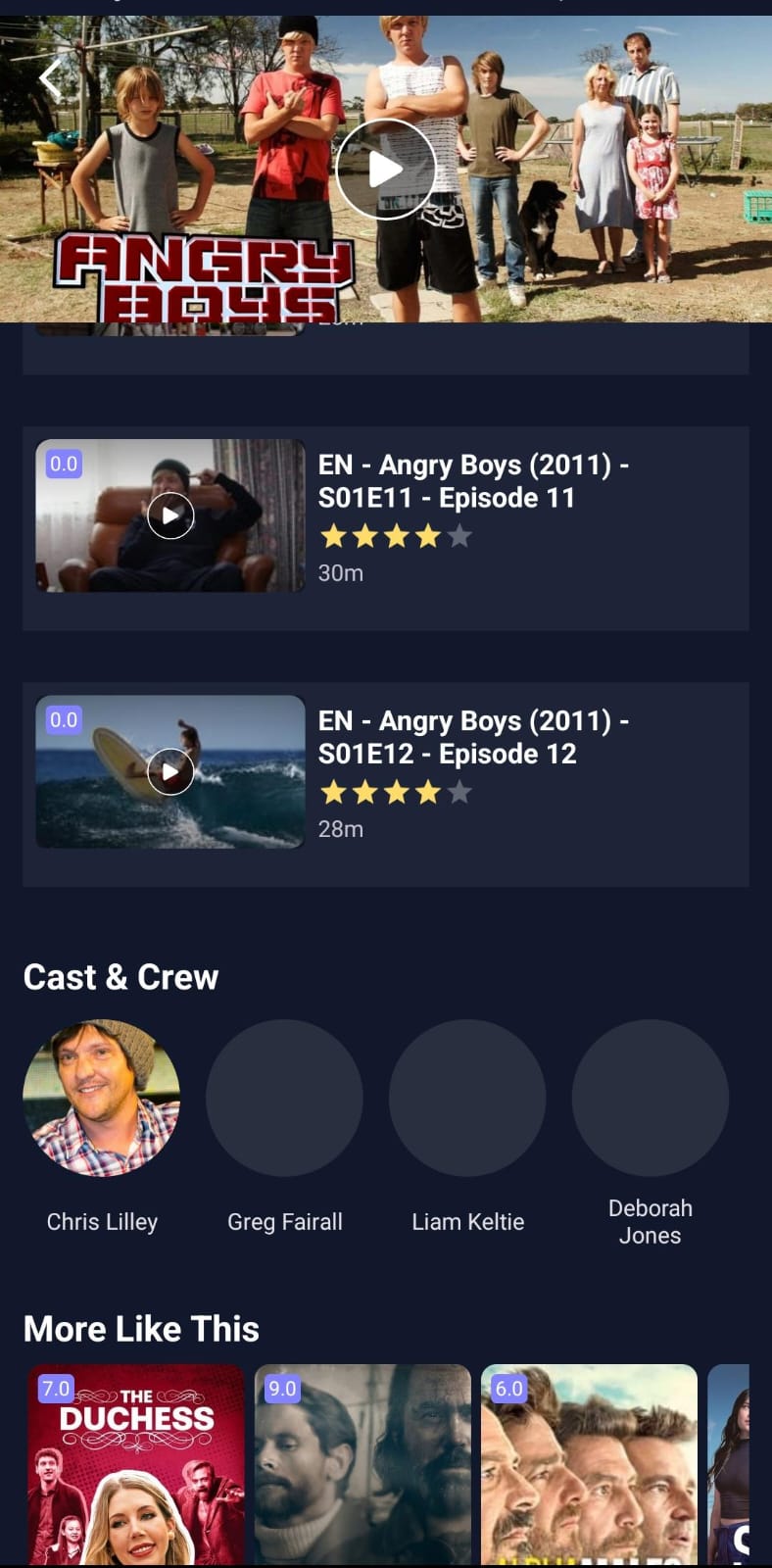772x1568 pixels.
Task: Open Chris Lilley's cast profile
Action: point(102,1098)
